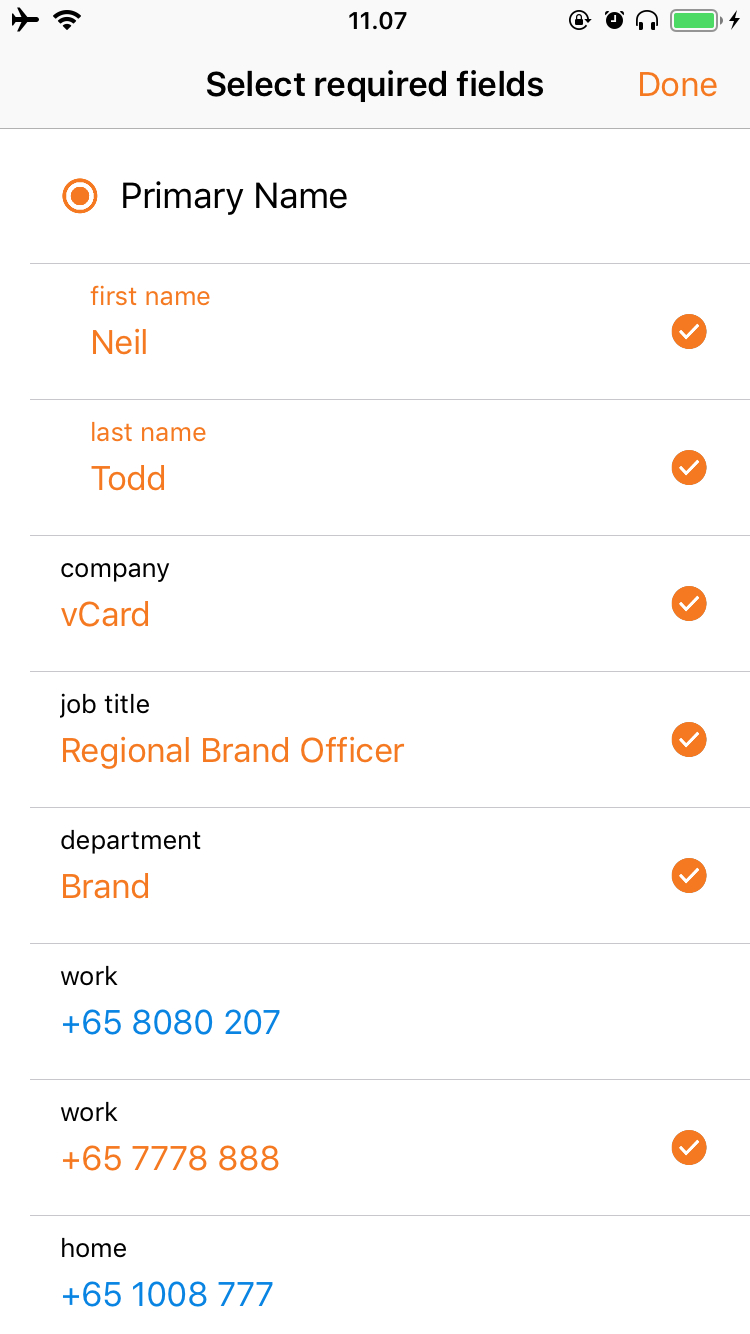Screen dimensions: 750x1334
Task: Uncheck the first name Neil field
Action: [390, 332]
